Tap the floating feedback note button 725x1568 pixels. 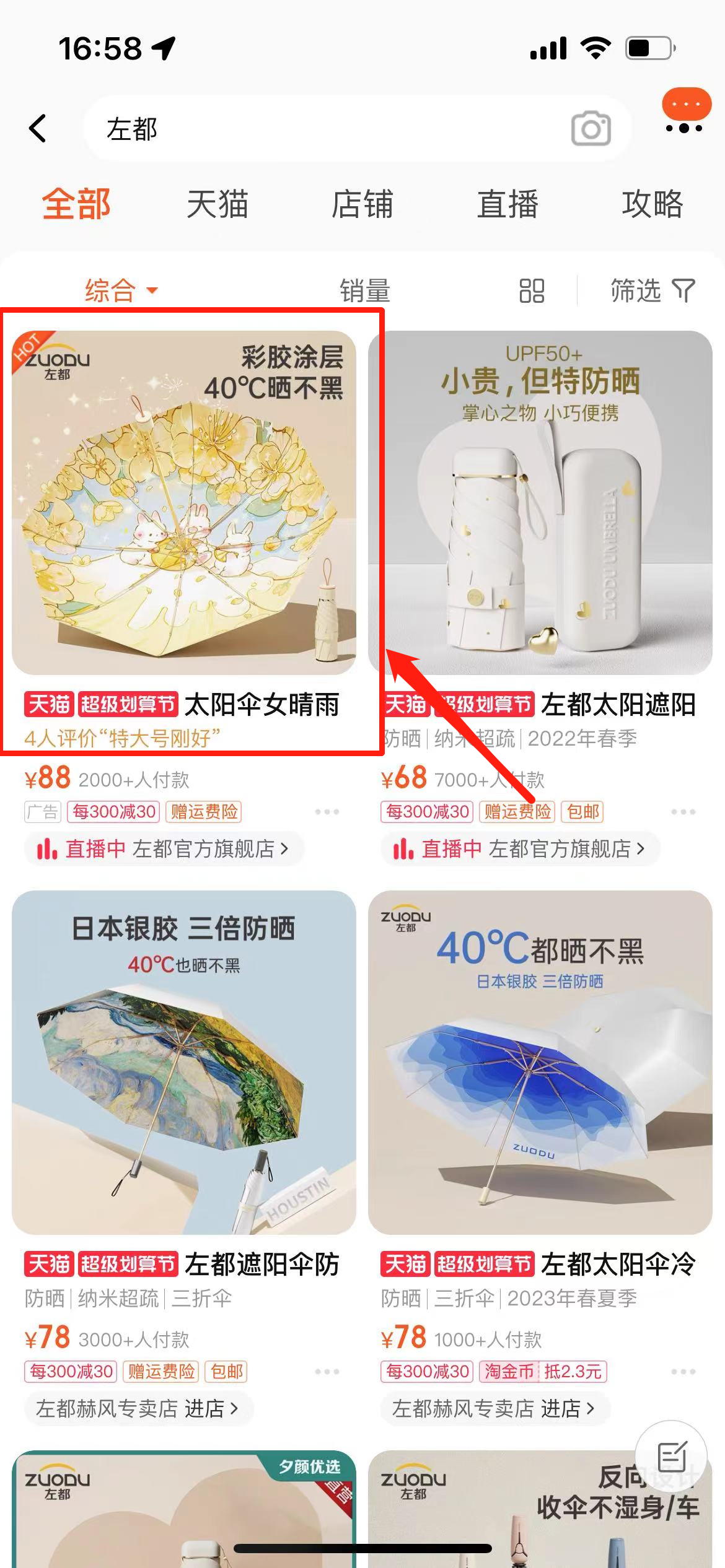click(x=671, y=1457)
